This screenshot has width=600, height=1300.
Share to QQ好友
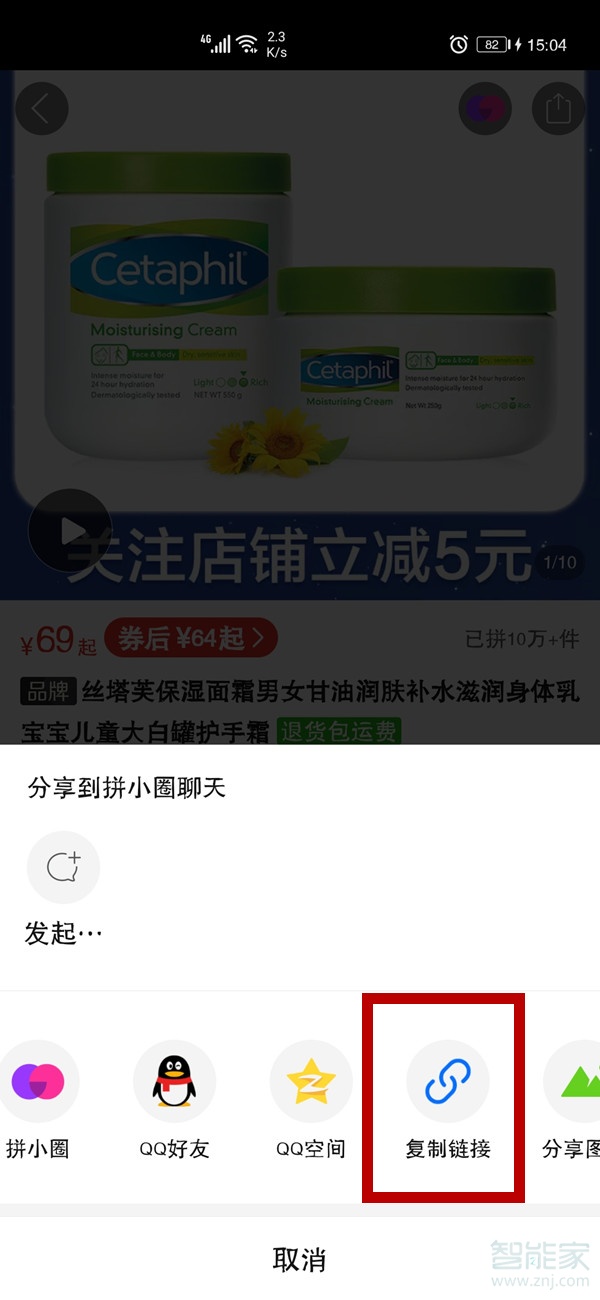pyautogui.click(x=174, y=1082)
